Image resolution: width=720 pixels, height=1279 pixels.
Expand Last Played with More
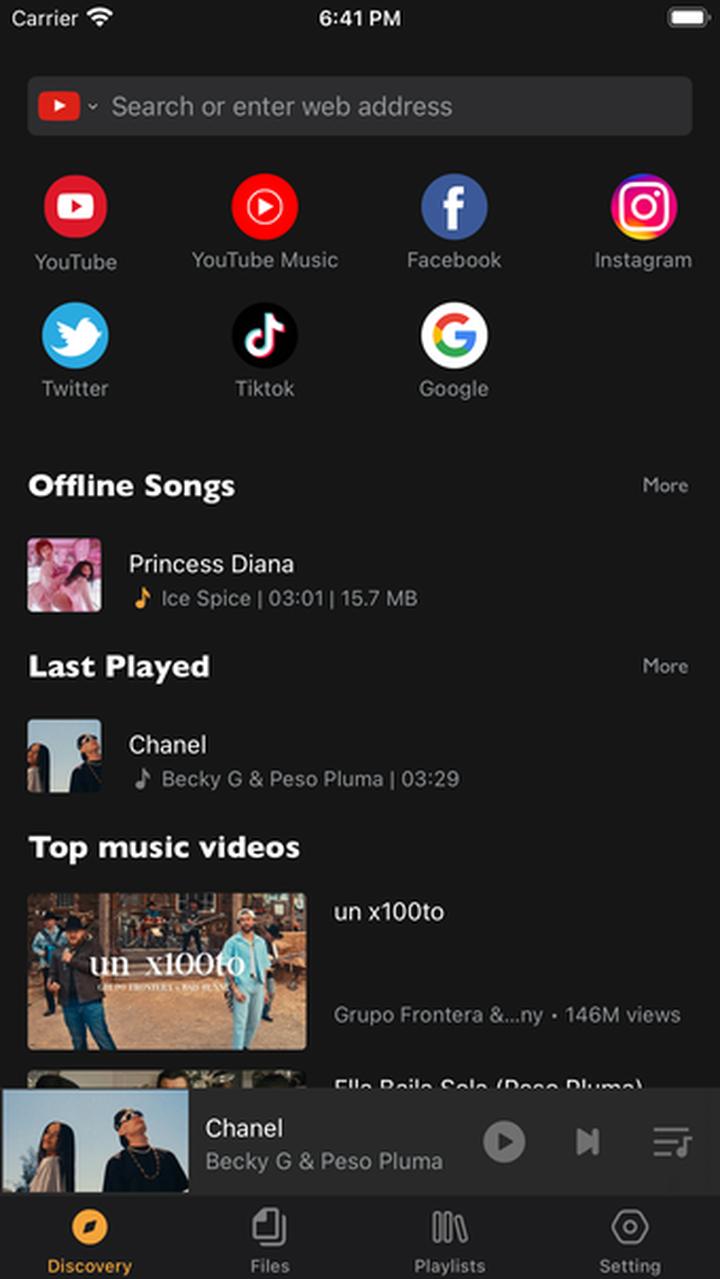(665, 667)
